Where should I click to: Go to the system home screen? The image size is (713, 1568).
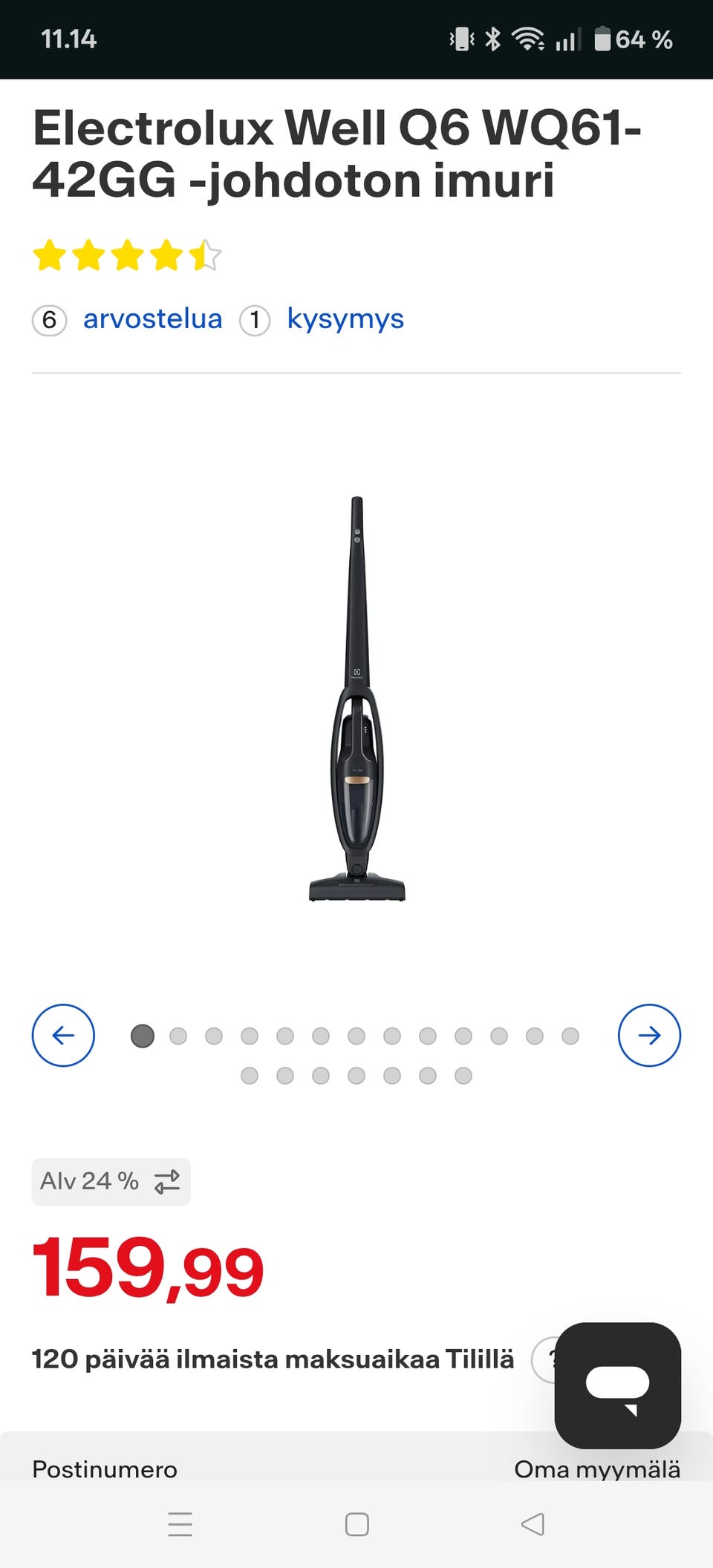click(x=357, y=1524)
